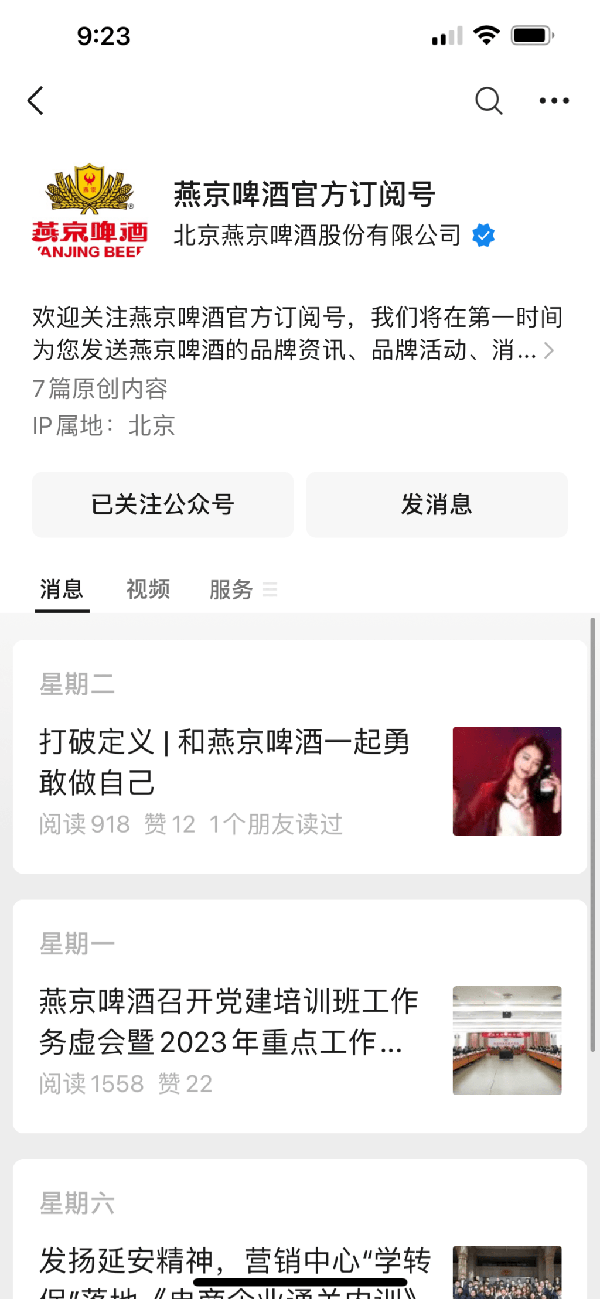Open search within this account
This screenshot has height=1299, width=600.
point(488,100)
